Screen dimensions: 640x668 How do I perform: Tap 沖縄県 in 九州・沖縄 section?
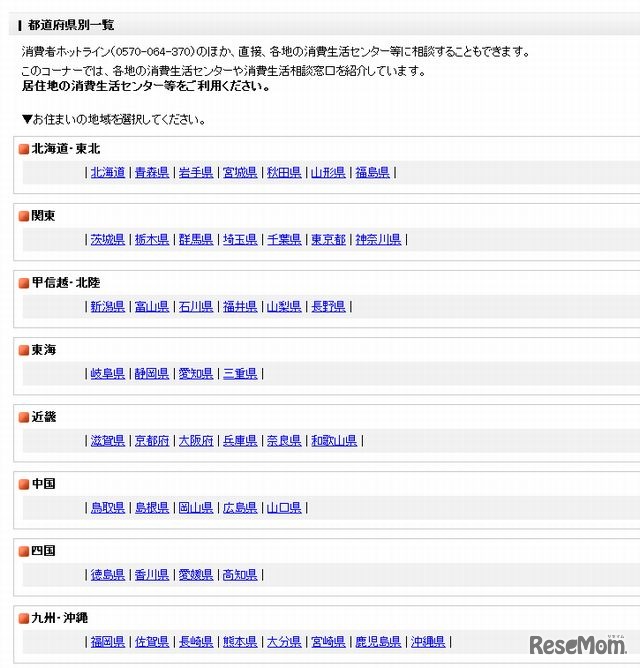428,642
